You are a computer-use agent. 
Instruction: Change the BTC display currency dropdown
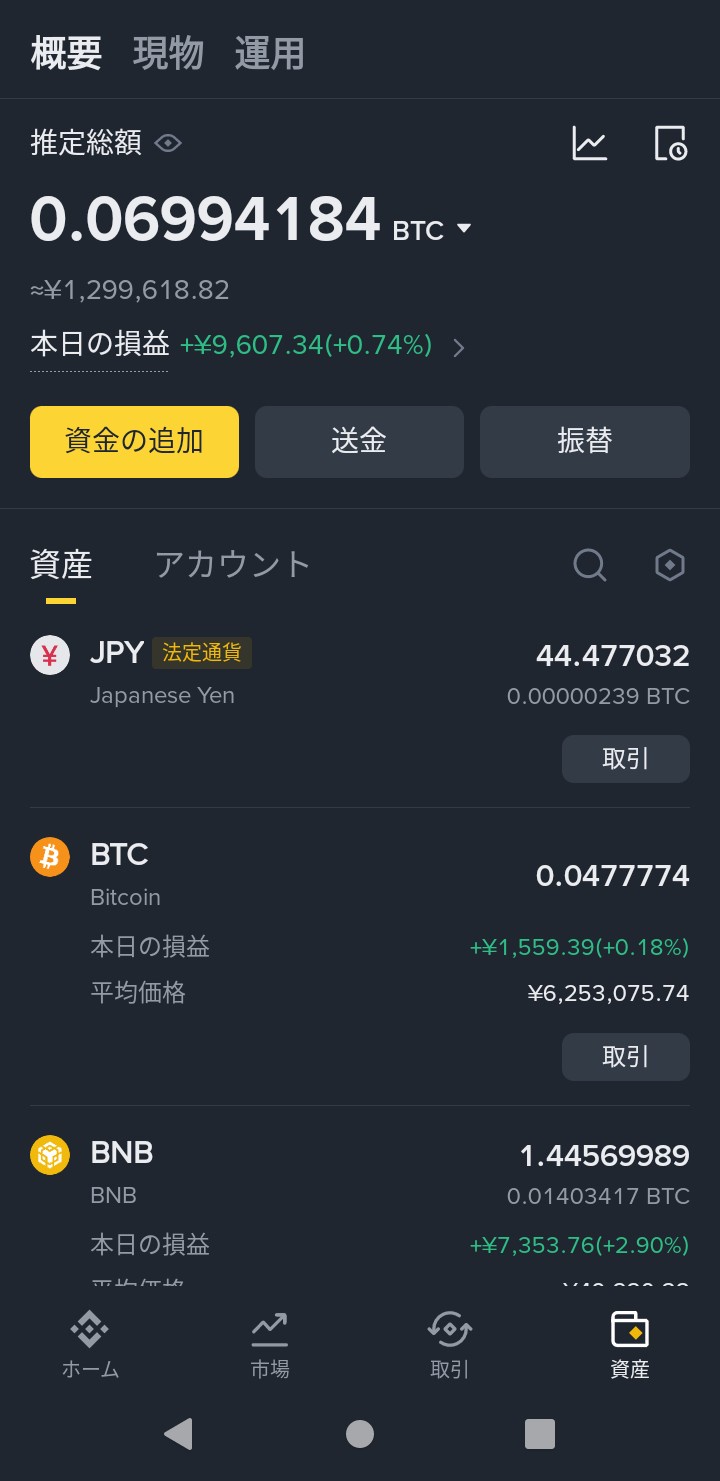(462, 229)
